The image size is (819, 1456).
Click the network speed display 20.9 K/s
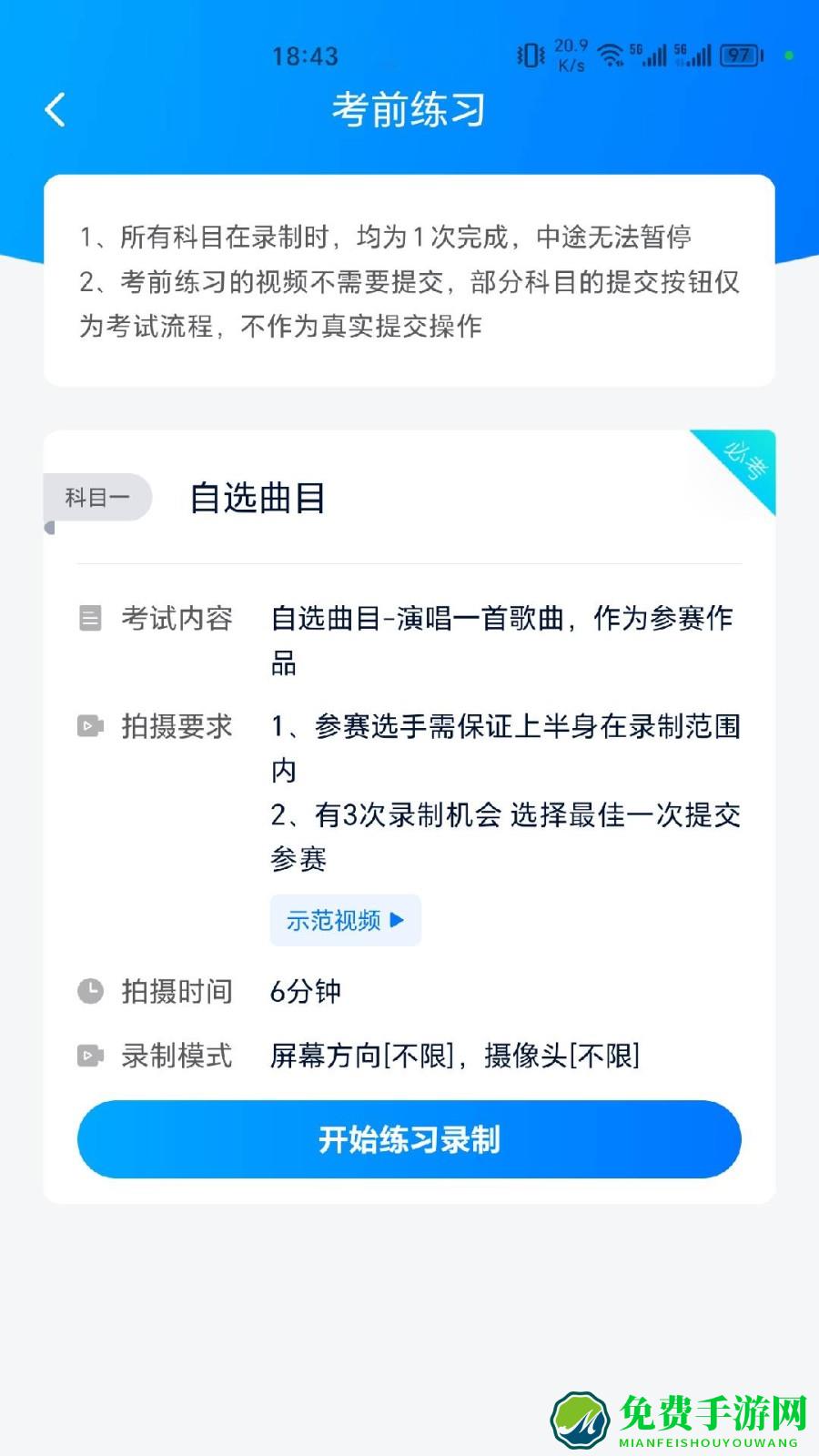point(570,56)
